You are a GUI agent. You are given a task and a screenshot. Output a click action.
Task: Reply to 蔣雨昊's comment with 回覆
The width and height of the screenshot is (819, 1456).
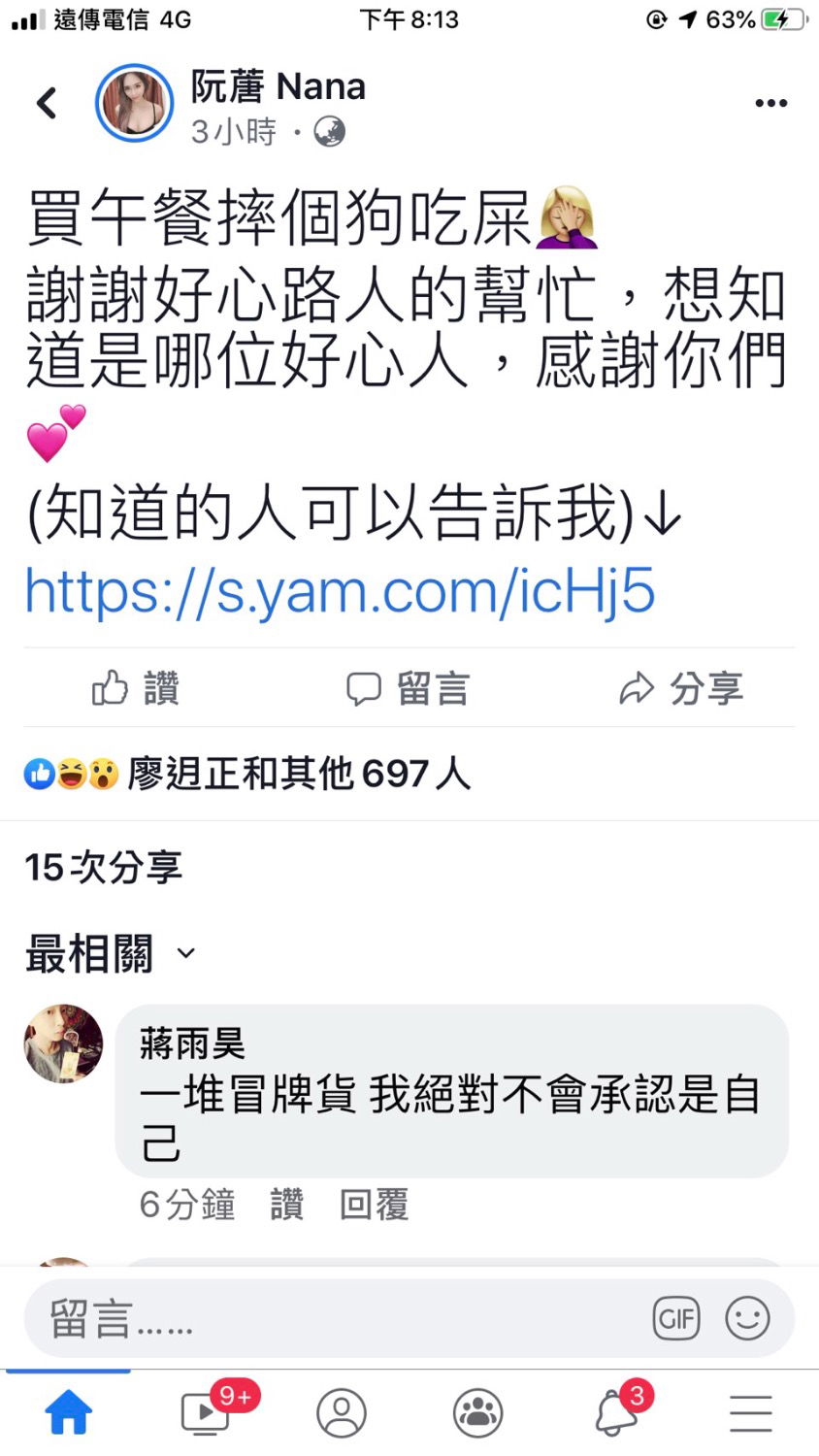tap(374, 1205)
